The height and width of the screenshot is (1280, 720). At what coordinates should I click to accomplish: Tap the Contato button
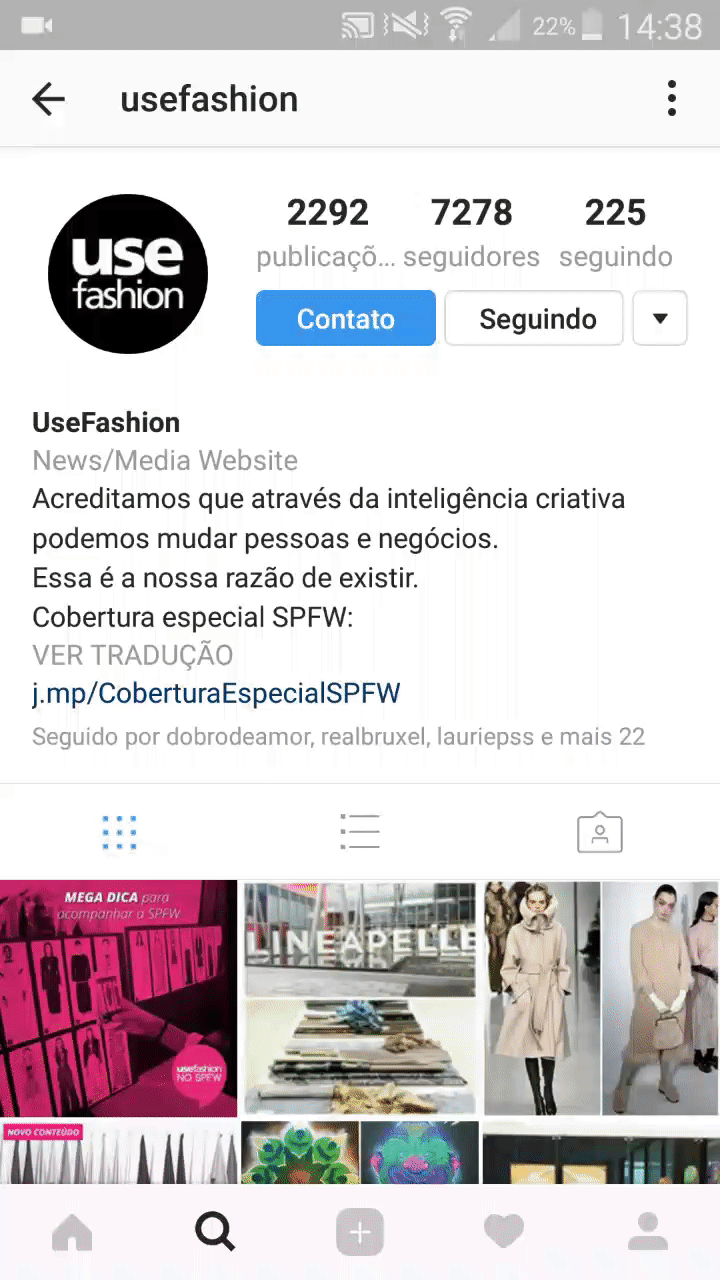pos(345,319)
